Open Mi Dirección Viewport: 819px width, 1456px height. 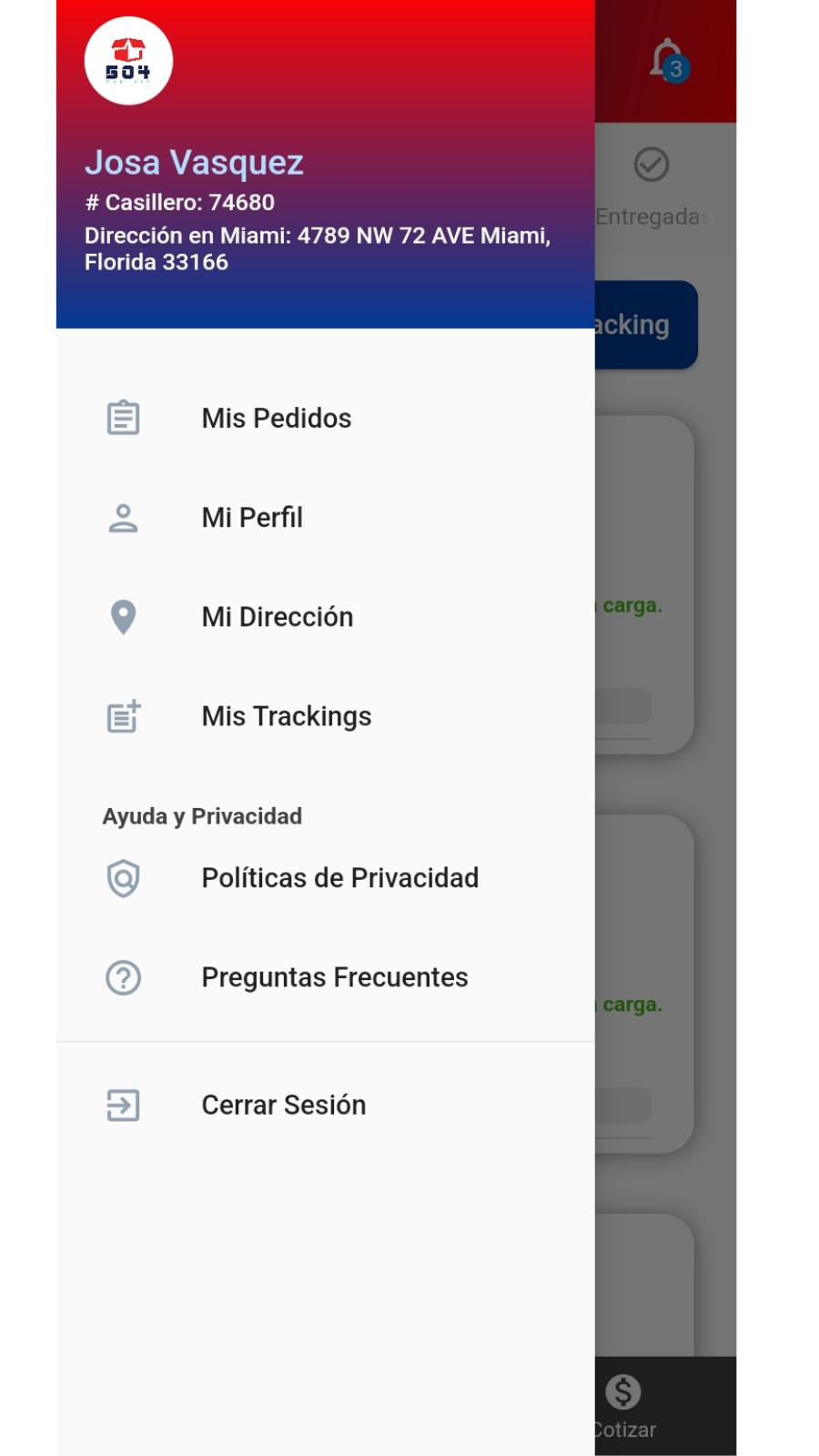coord(325,617)
